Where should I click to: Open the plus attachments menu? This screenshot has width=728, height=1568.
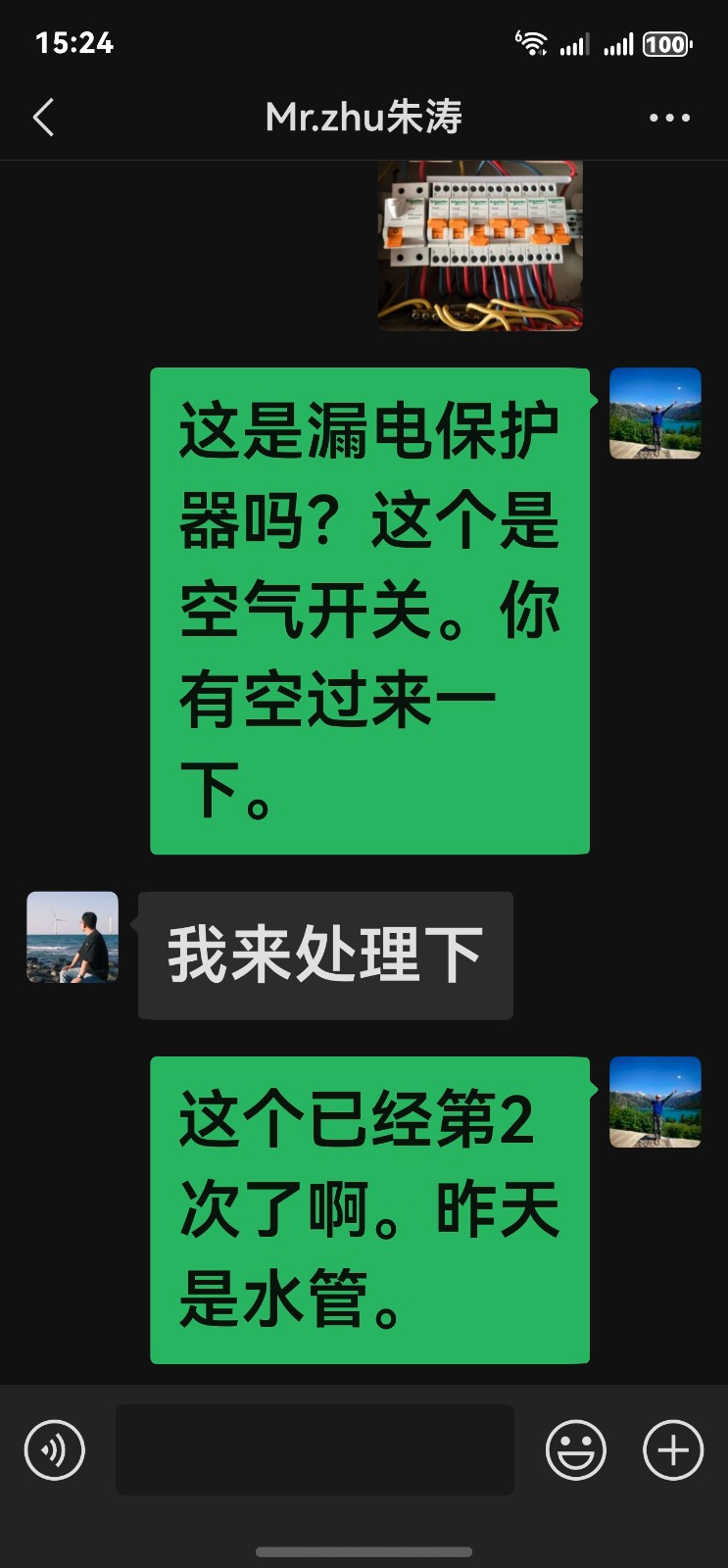point(673,1449)
